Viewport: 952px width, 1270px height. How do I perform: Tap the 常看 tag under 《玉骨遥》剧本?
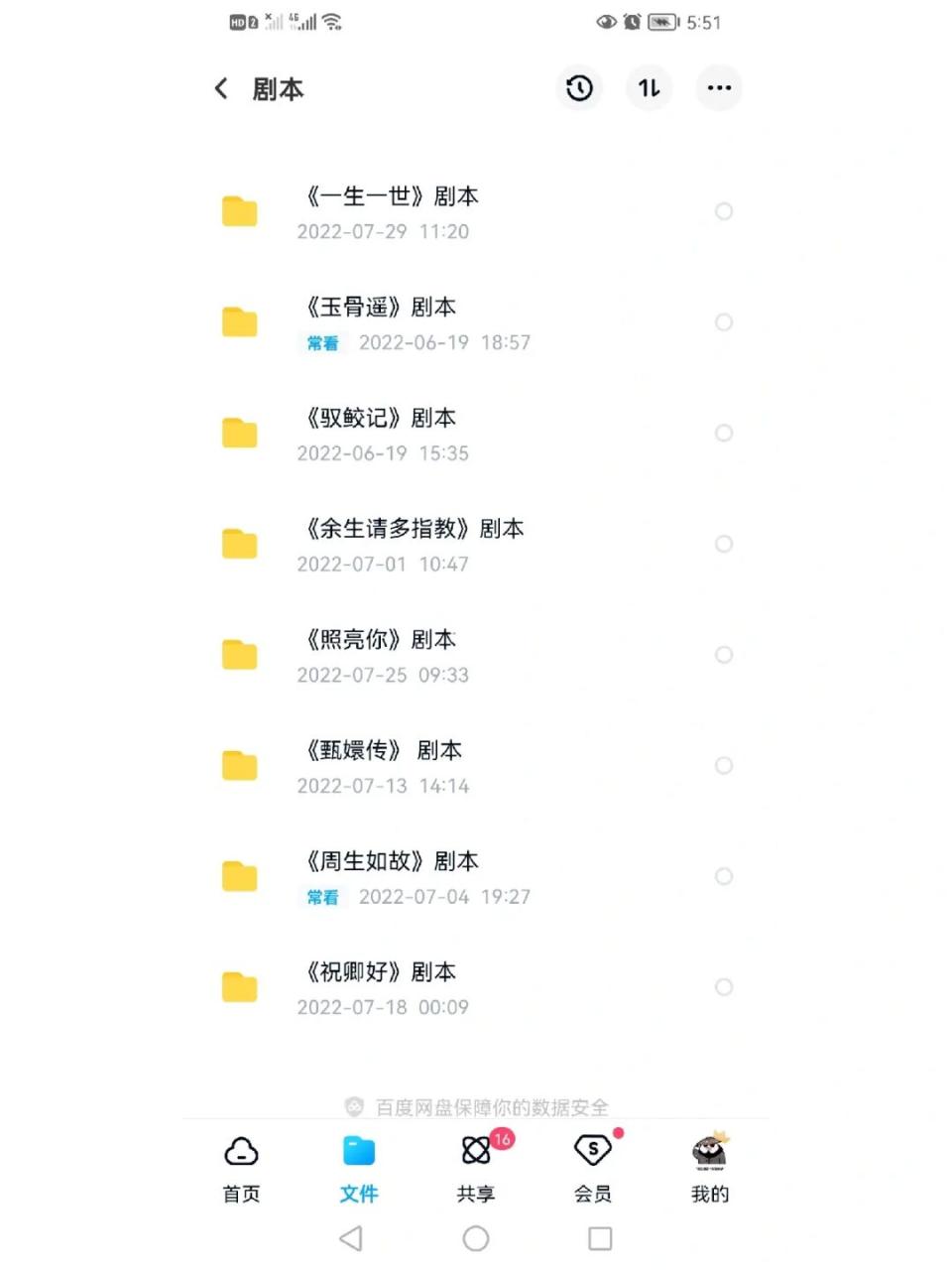point(321,343)
